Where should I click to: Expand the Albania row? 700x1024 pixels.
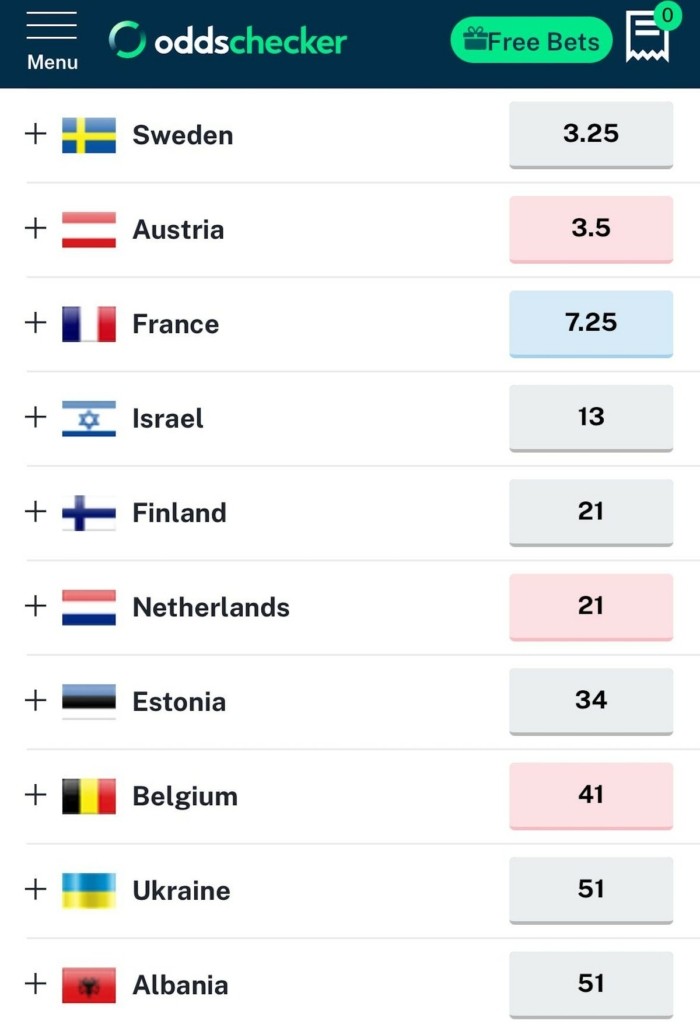[36, 984]
